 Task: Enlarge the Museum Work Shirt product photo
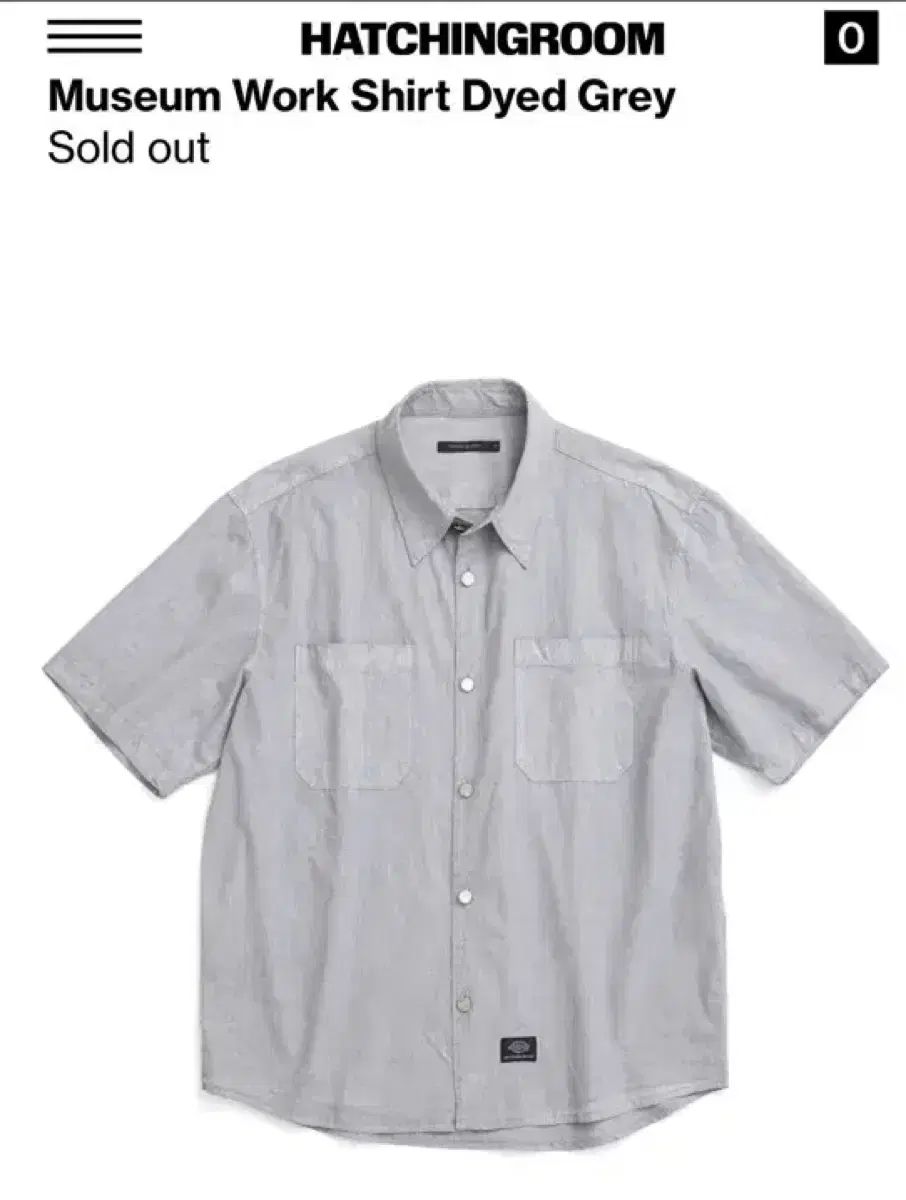pyautogui.click(x=466, y=760)
